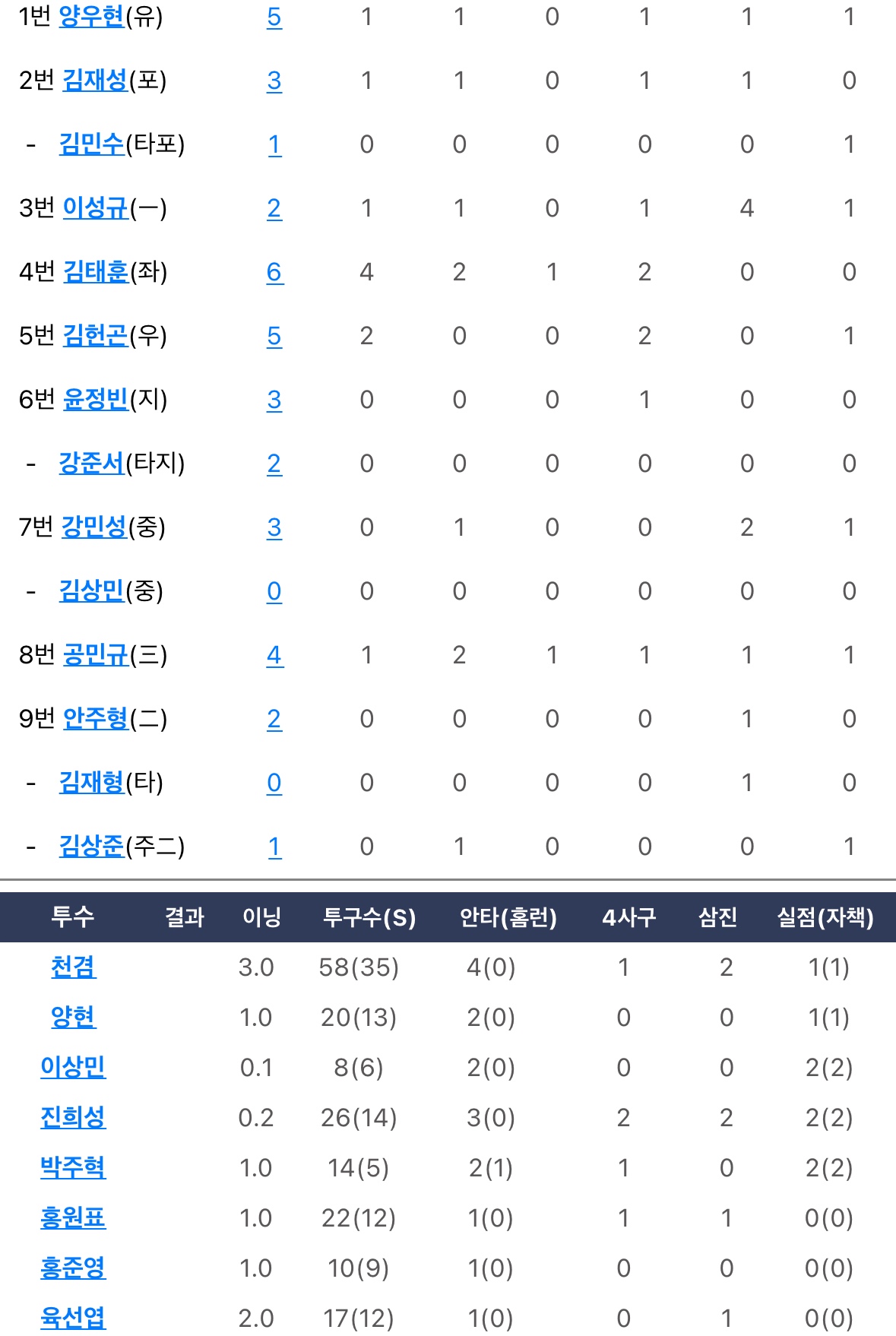Open 김태훈's player link
Screen dimensions: 896x1336
95,272
